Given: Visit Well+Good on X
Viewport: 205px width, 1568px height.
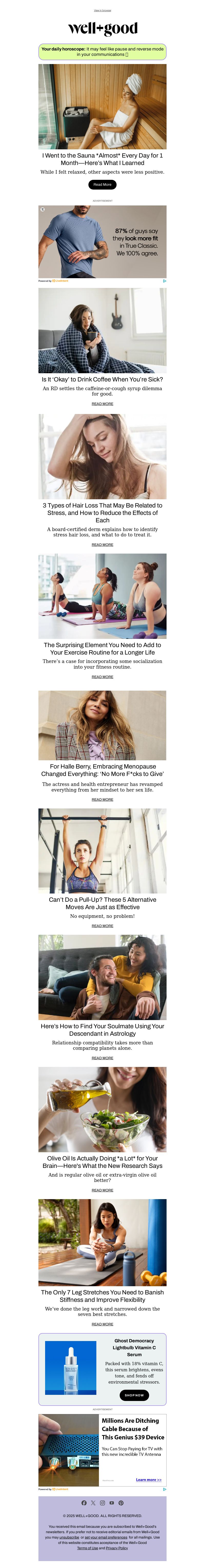Looking at the screenshot, I should pyautogui.click(x=93, y=1503).
